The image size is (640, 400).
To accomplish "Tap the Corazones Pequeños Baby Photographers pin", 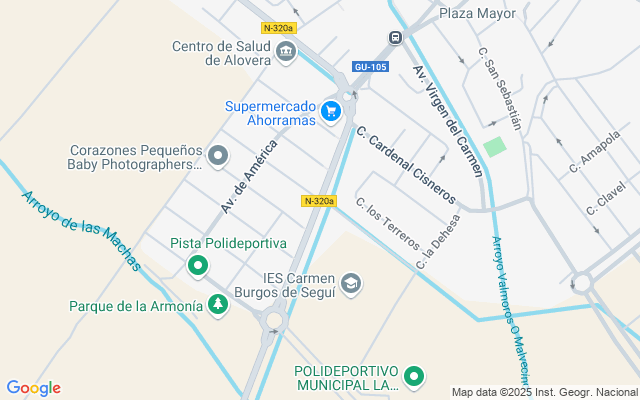I will coord(218,157).
